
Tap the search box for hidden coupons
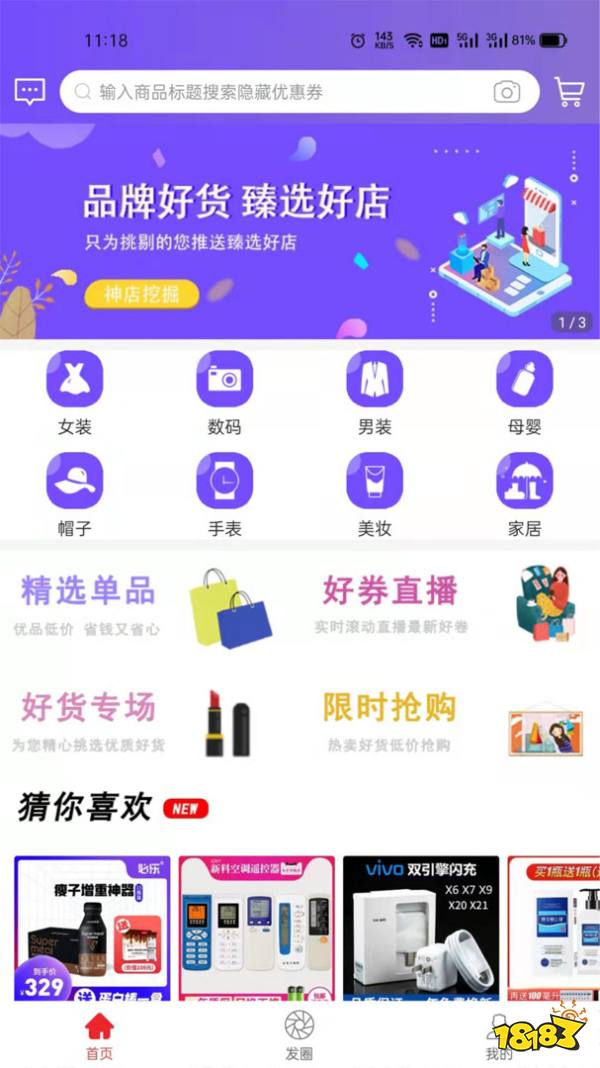click(280, 92)
